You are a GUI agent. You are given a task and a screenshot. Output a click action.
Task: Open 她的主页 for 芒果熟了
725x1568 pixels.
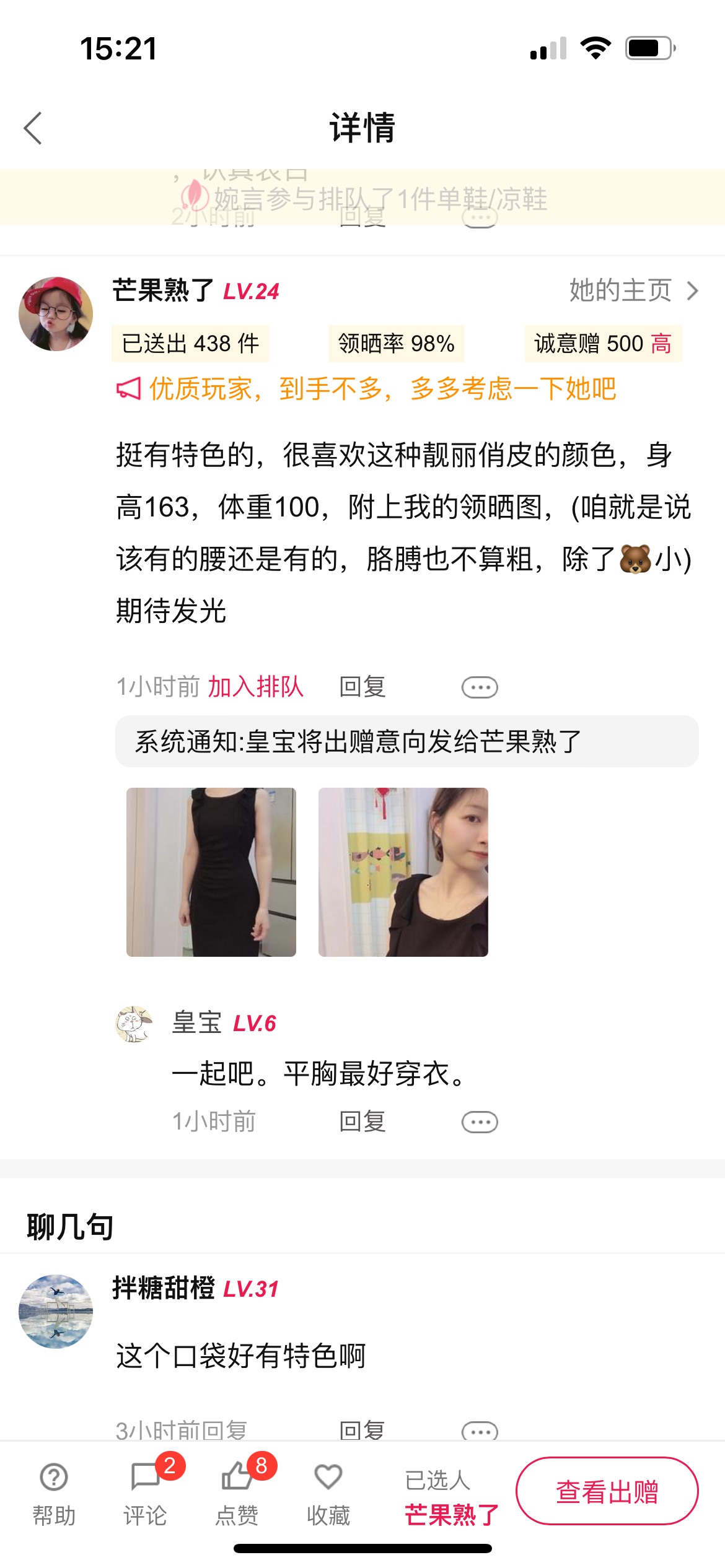point(634,290)
